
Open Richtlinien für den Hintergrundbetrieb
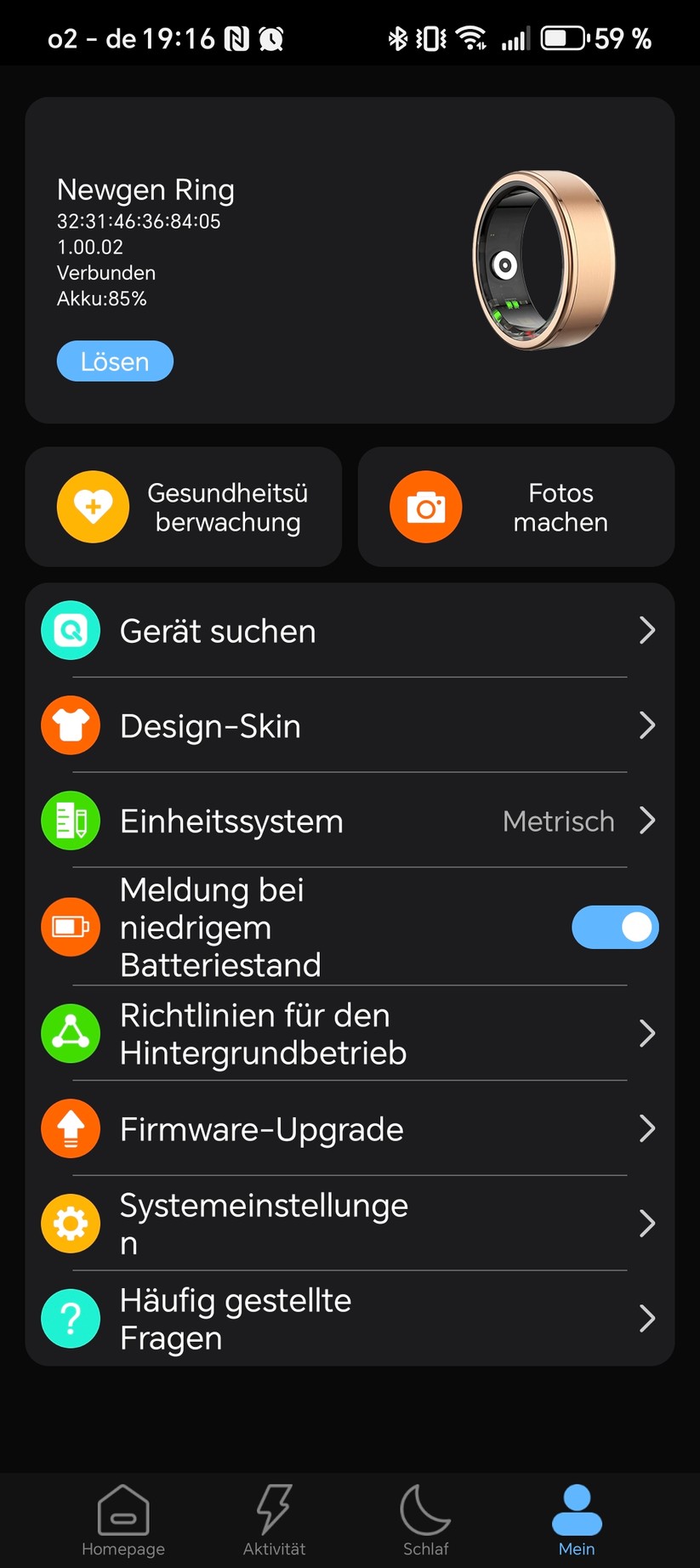click(x=349, y=1034)
